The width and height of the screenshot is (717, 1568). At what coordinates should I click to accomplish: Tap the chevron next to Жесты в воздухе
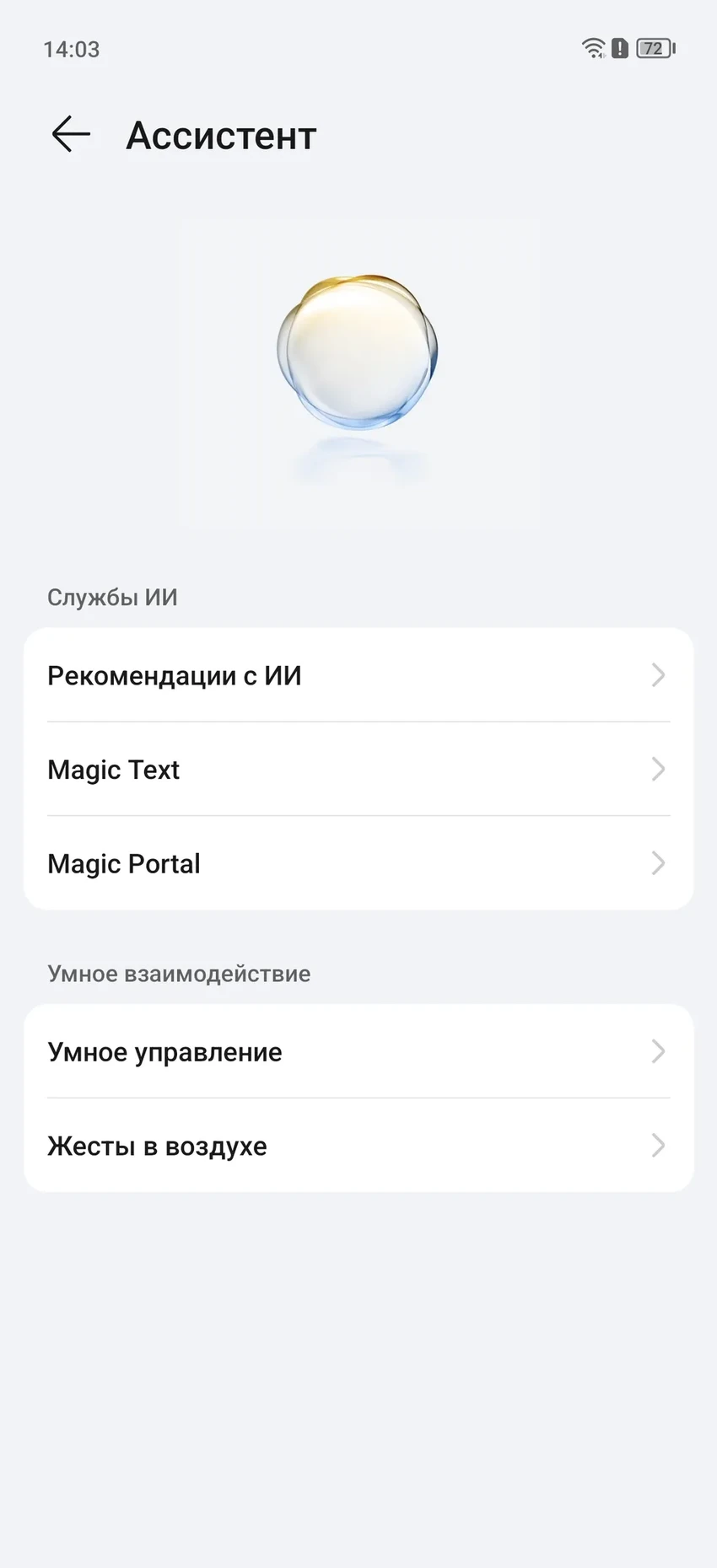[x=659, y=1145]
